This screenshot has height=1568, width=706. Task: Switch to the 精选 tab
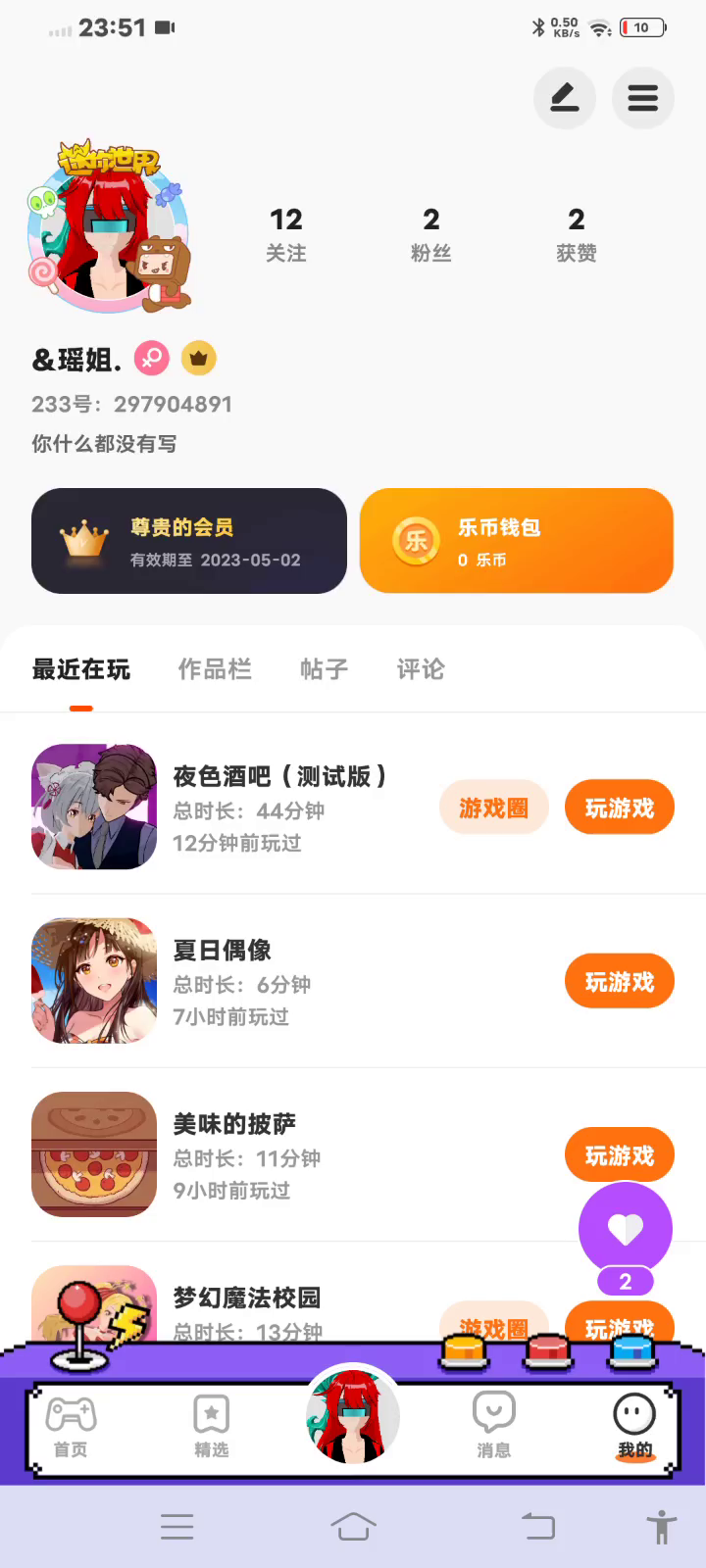tap(212, 1427)
